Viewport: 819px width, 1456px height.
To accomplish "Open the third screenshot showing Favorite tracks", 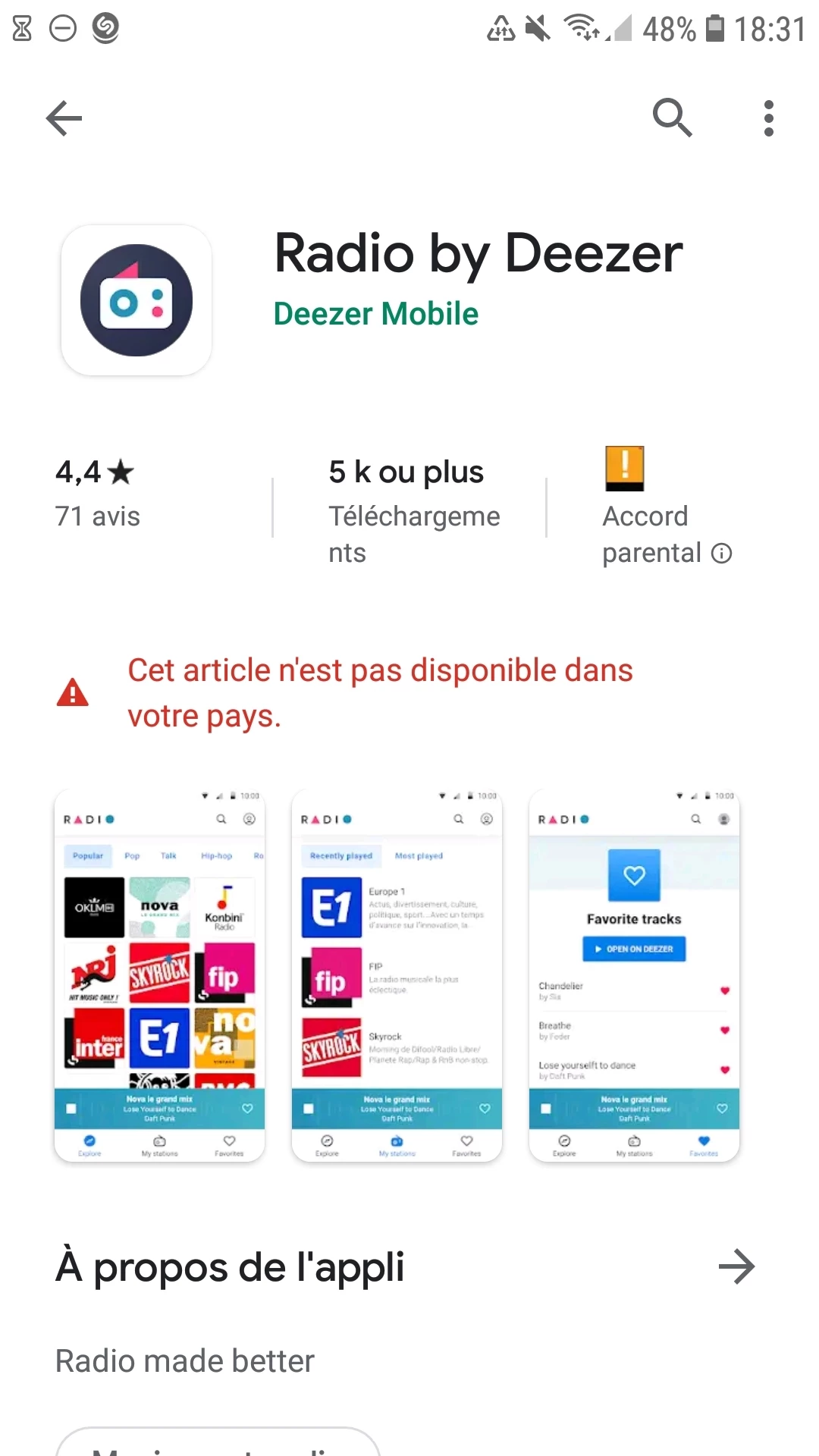I will coord(634,975).
